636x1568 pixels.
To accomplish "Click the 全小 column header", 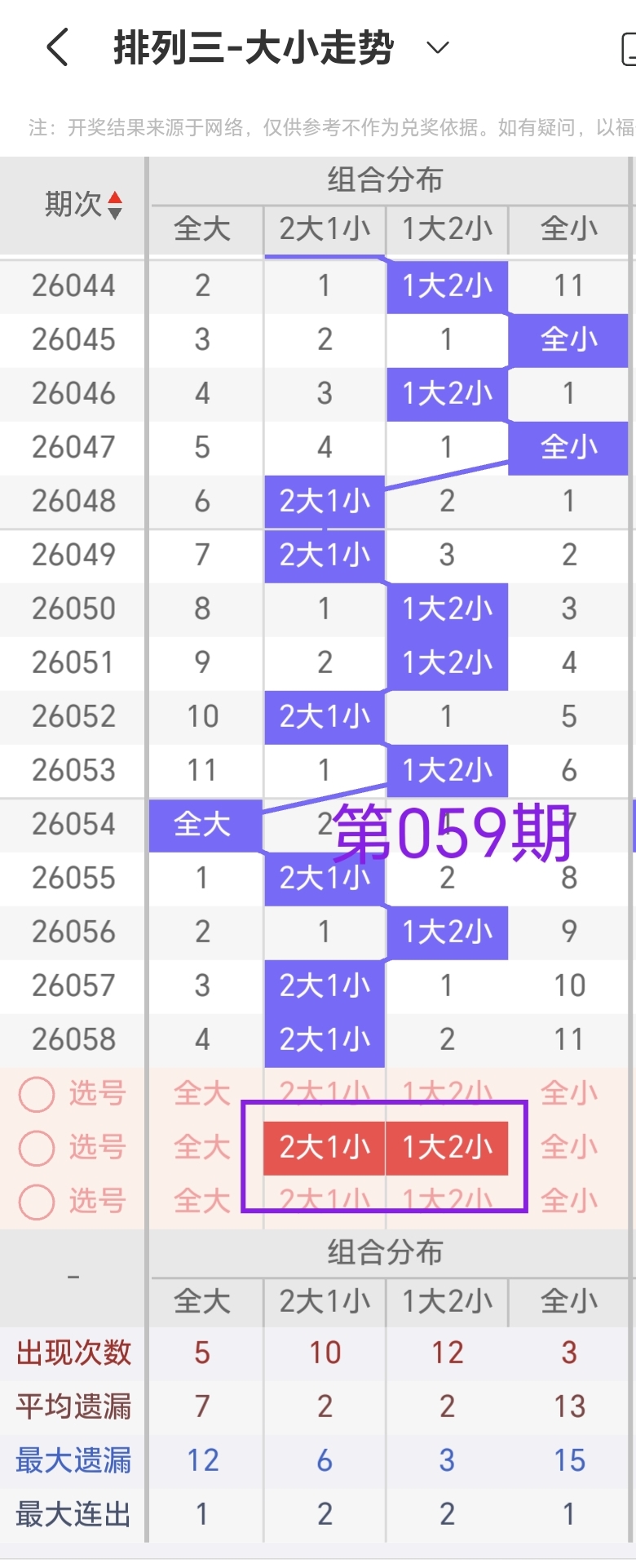I will point(568,230).
